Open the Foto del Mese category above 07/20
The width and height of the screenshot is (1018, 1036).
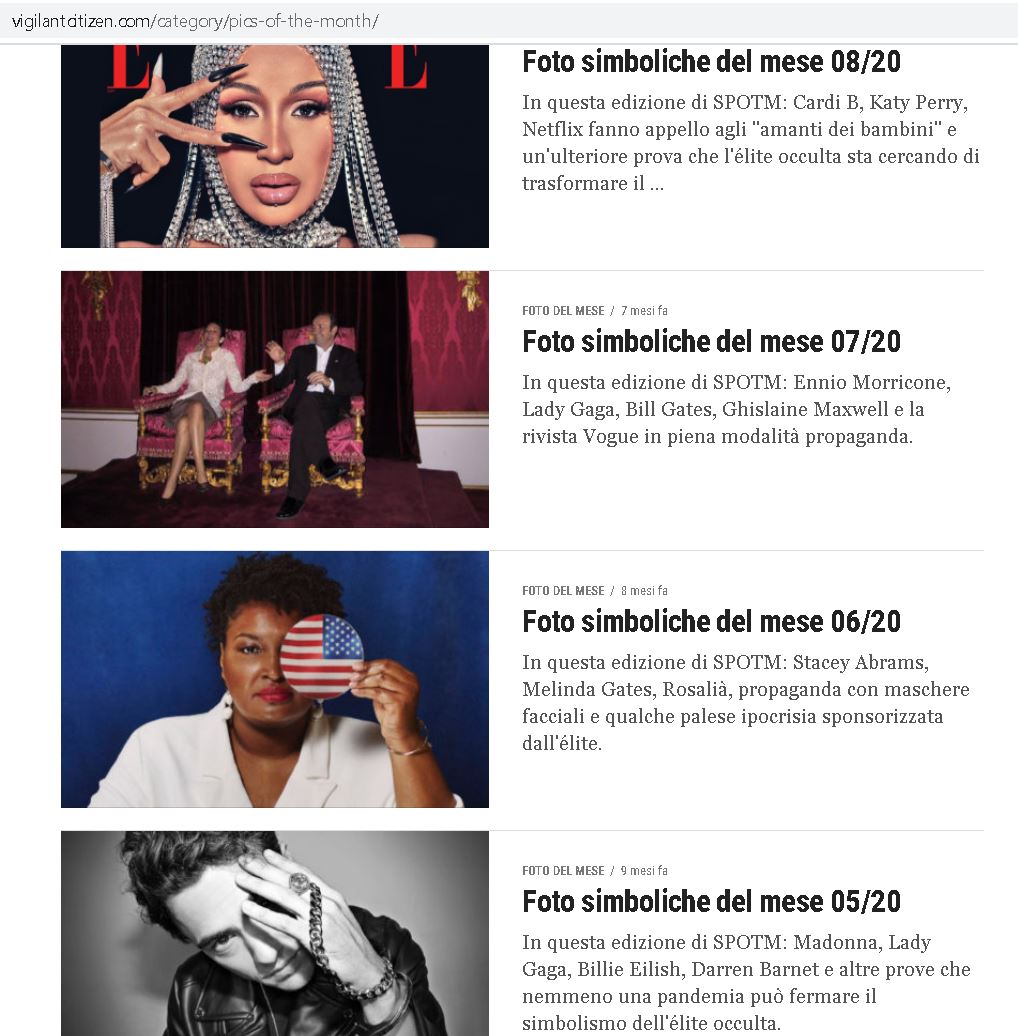pyautogui.click(x=563, y=311)
